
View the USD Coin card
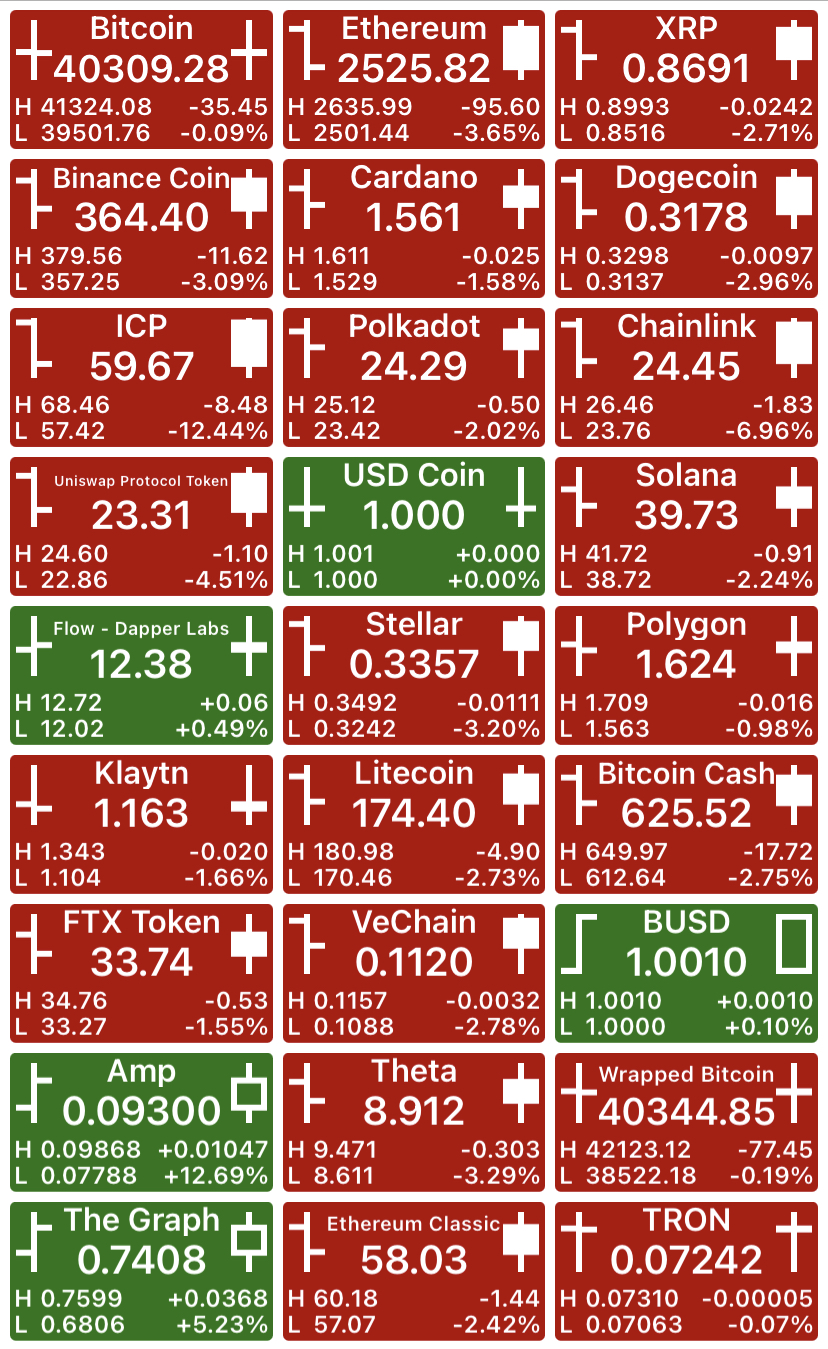[414, 527]
